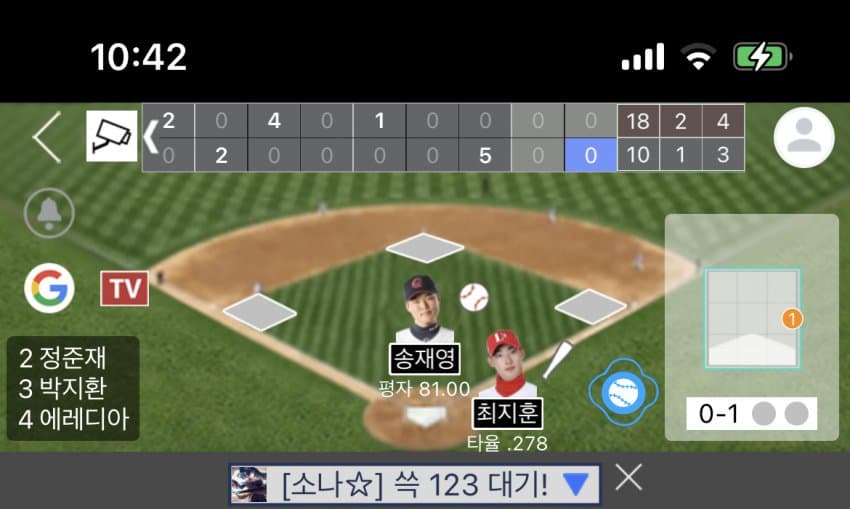Image resolution: width=850 pixels, height=509 pixels.
Task: Open the user profile icon
Action: 803,137
